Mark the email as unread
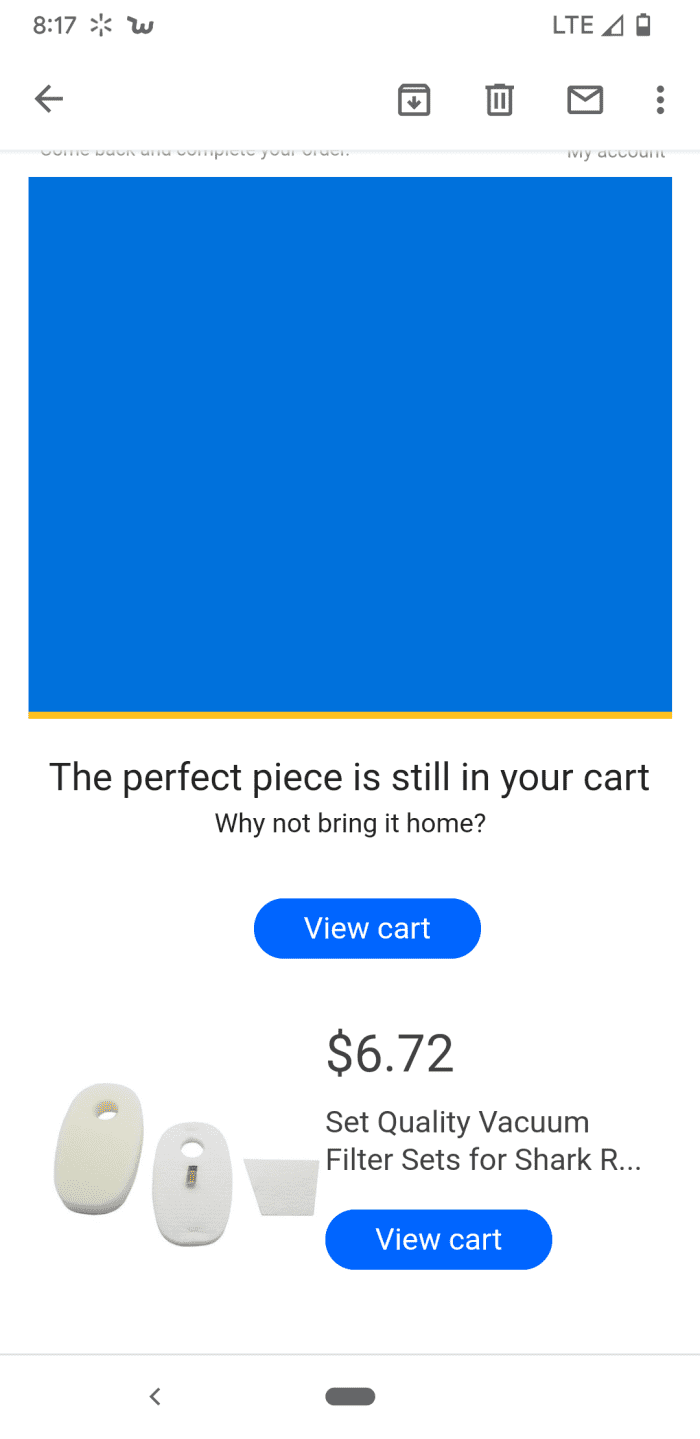The height and width of the screenshot is (1439, 700). click(585, 99)
